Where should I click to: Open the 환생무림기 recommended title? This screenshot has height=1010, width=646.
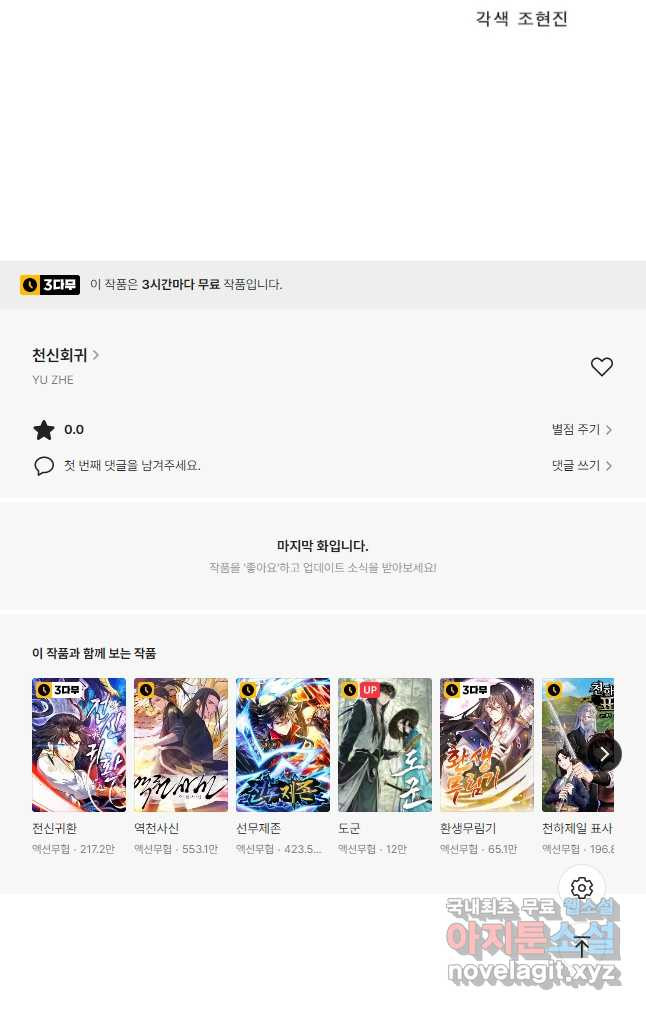coord(487,745)
